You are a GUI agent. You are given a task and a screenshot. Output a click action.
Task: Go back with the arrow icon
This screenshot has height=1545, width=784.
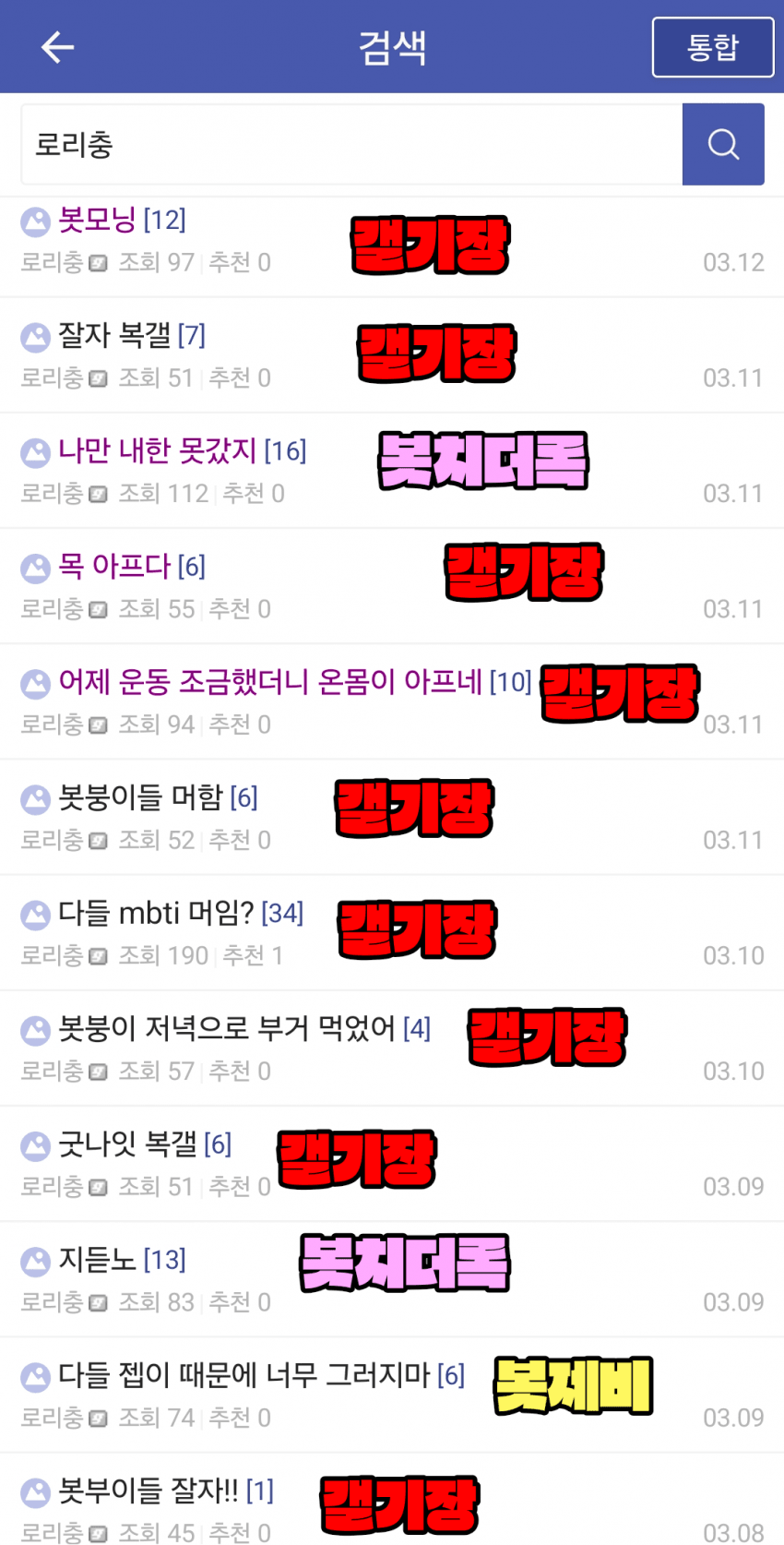pyautogui.click(x=57, y=47)
